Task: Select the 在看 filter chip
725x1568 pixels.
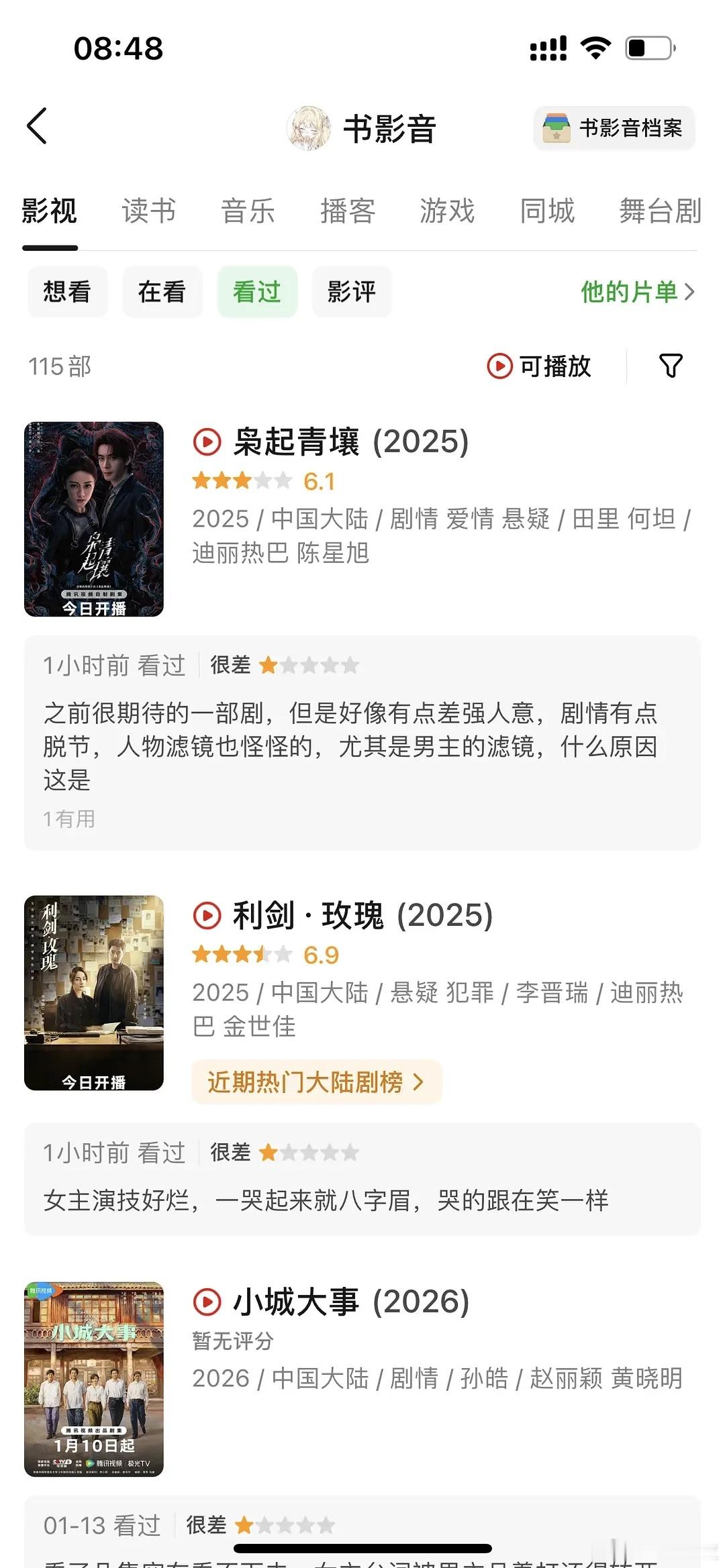Action: point(162,291)
